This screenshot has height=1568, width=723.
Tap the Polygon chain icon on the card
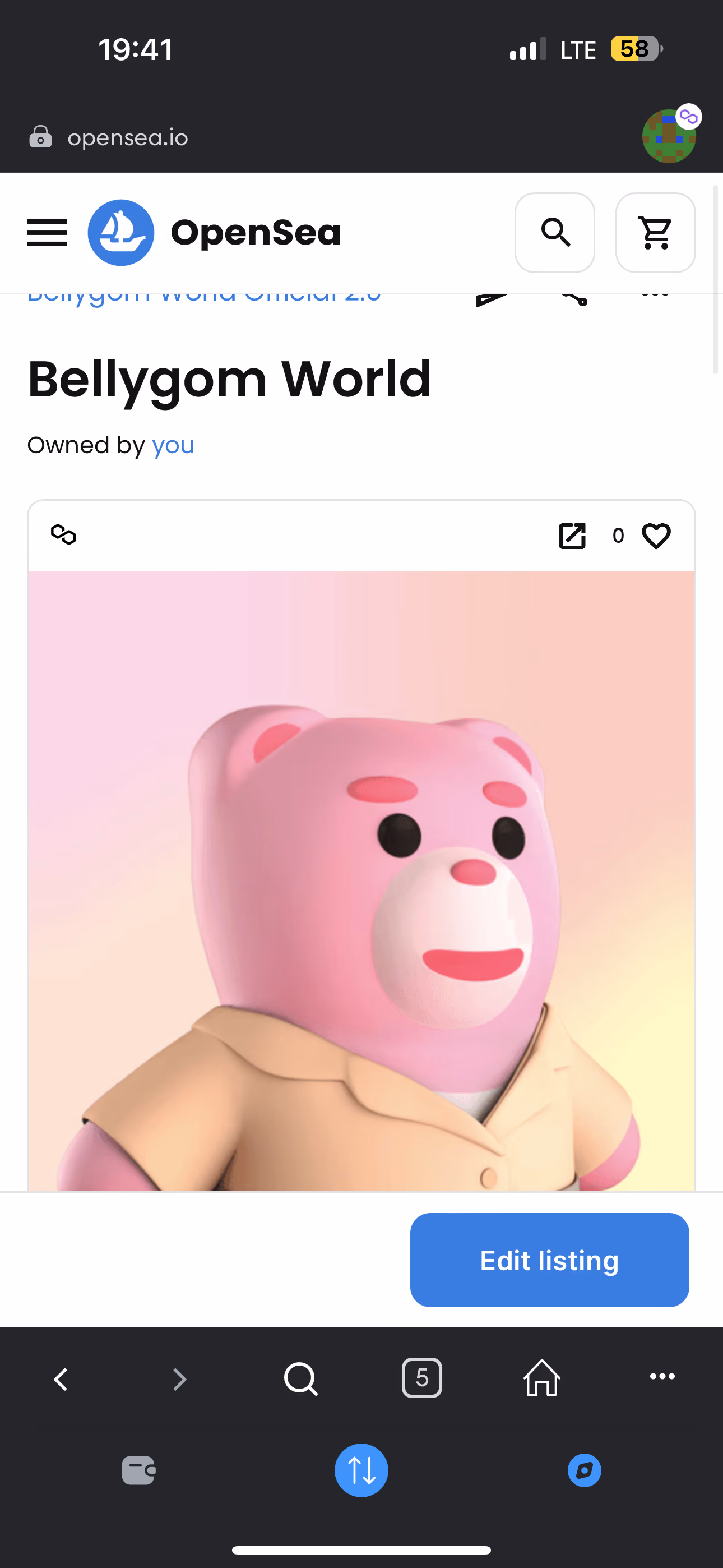pyautogui.click(x=63, y=534)
